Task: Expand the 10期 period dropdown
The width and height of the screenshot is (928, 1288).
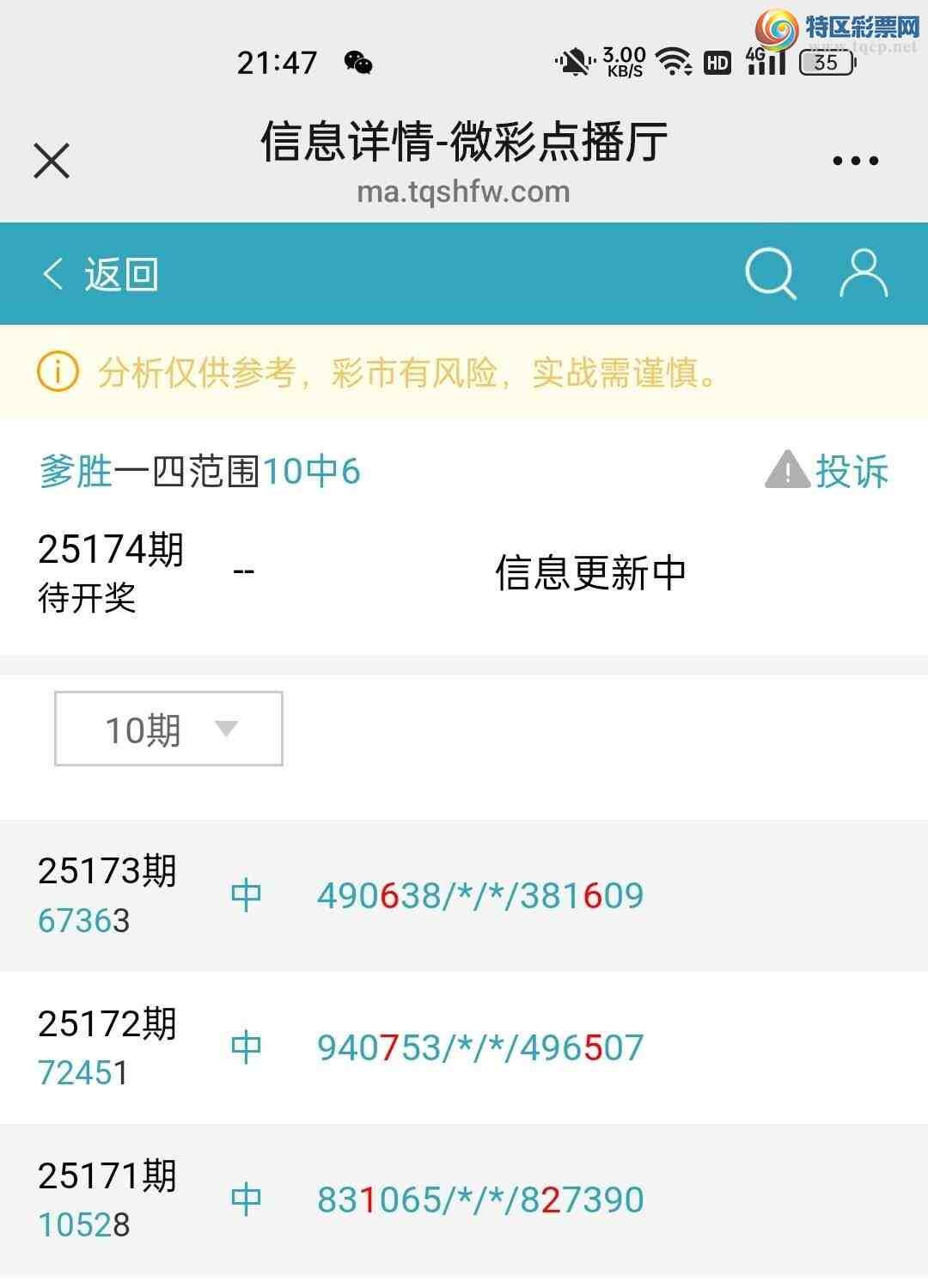Action: 168,729
